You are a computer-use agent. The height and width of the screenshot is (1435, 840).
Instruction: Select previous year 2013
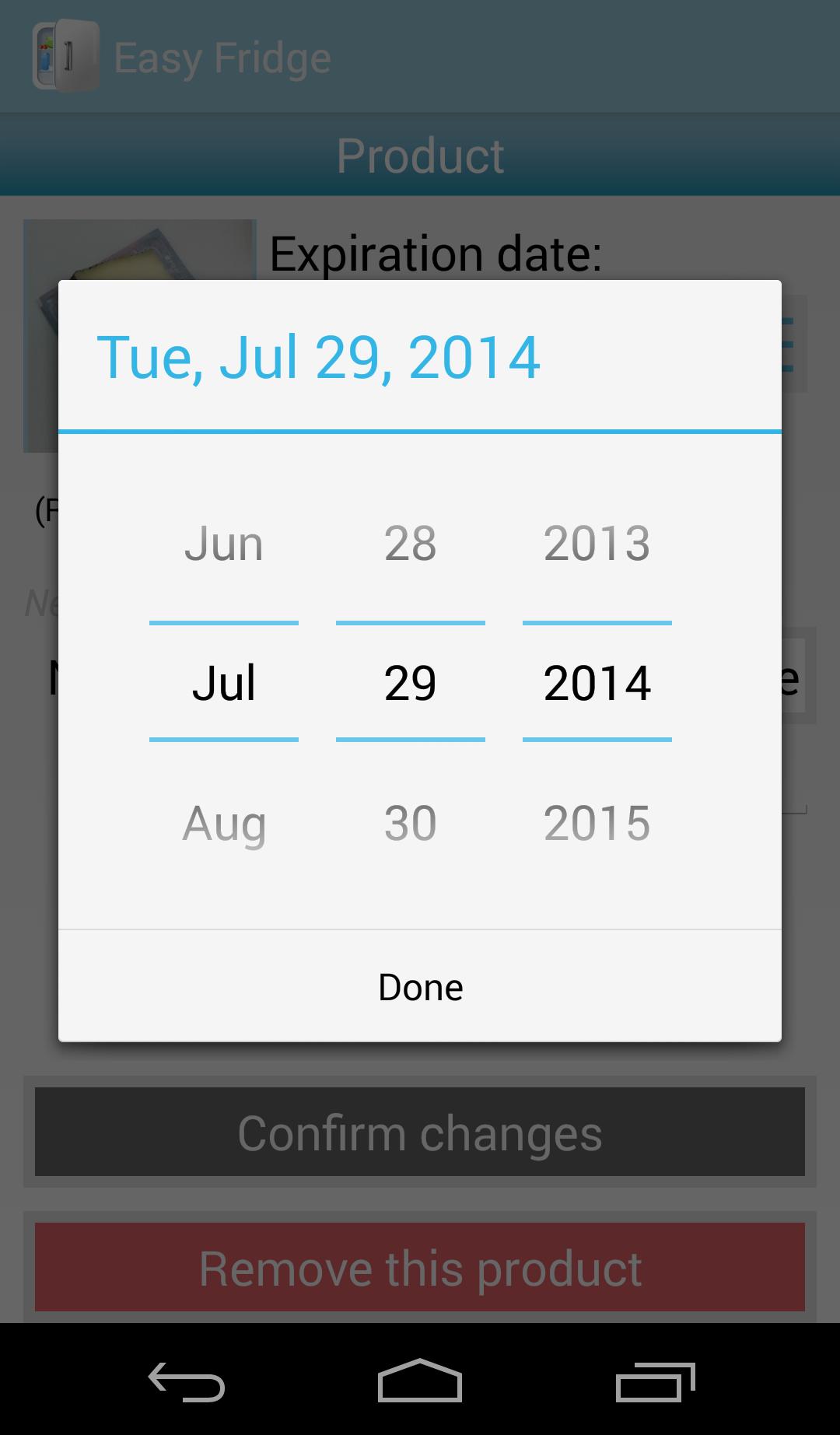(x=597, y=543)
